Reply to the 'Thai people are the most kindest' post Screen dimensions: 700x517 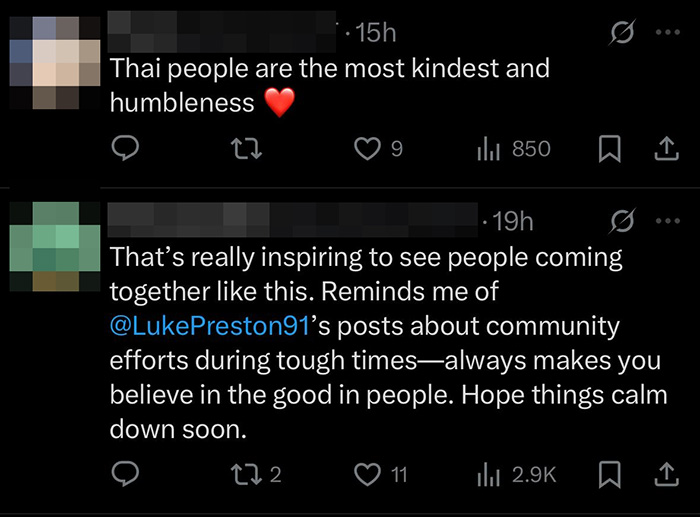tap(123, 149)
